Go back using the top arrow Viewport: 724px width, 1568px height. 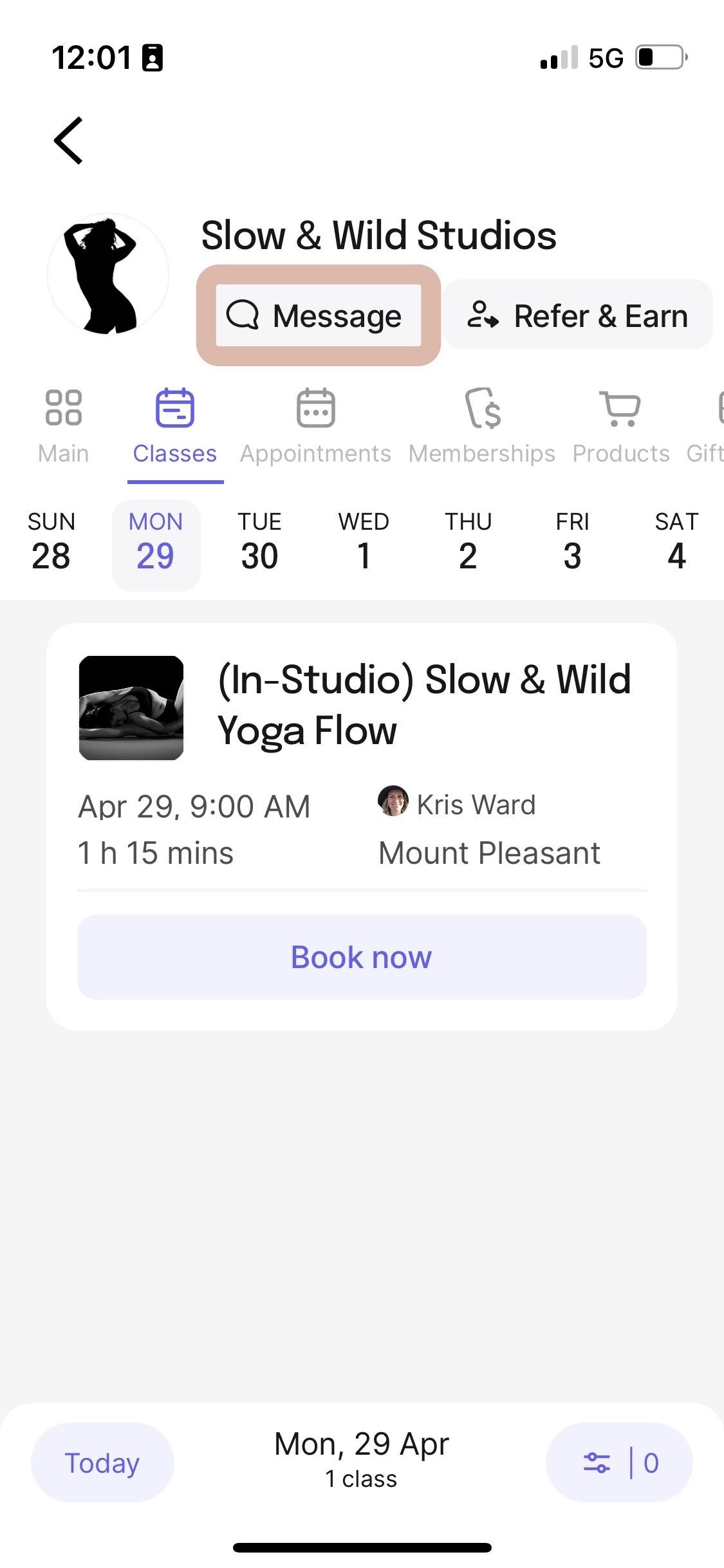(x=68, y=140)
